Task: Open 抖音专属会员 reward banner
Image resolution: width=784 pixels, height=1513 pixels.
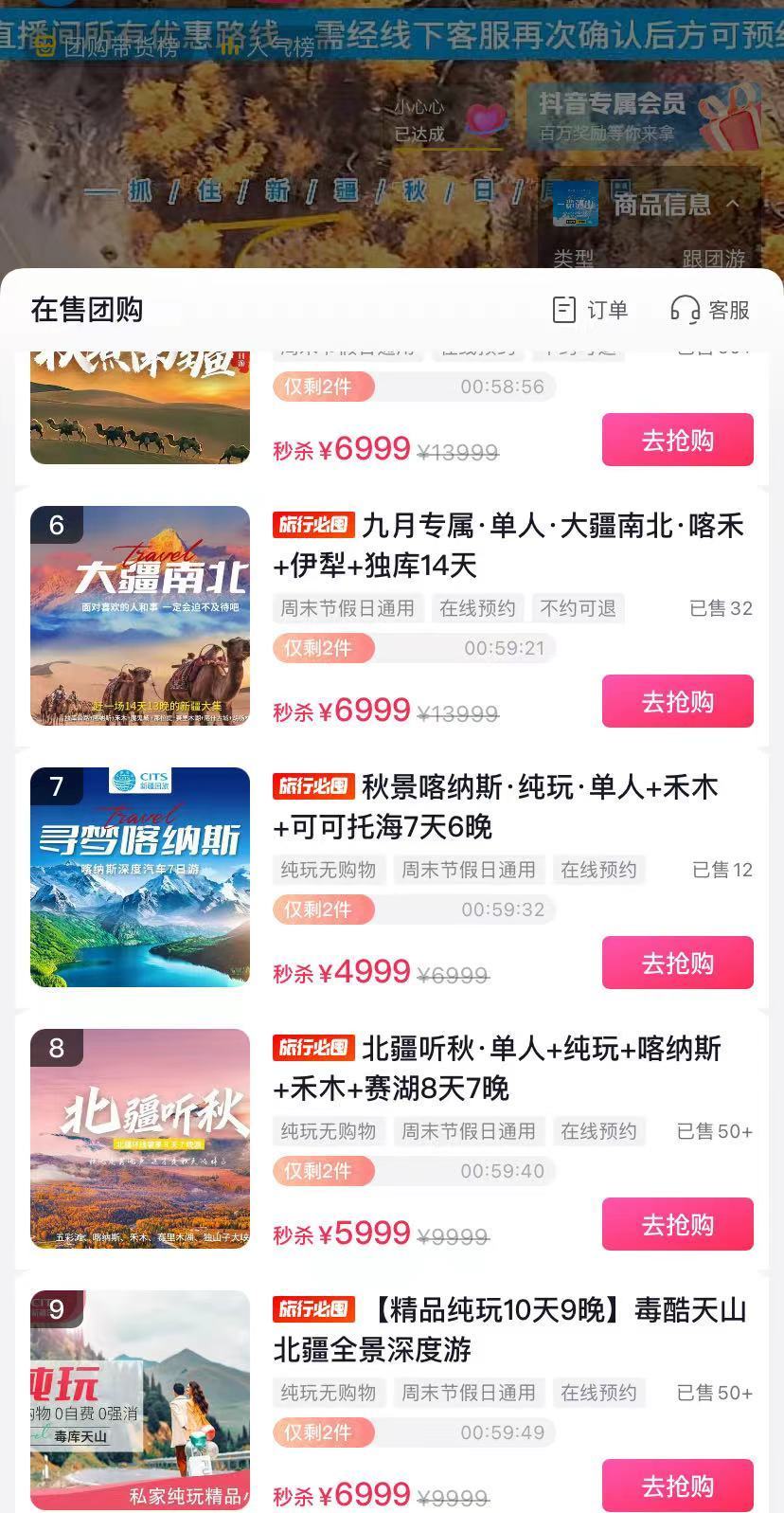Action: (x=644, y=116)
